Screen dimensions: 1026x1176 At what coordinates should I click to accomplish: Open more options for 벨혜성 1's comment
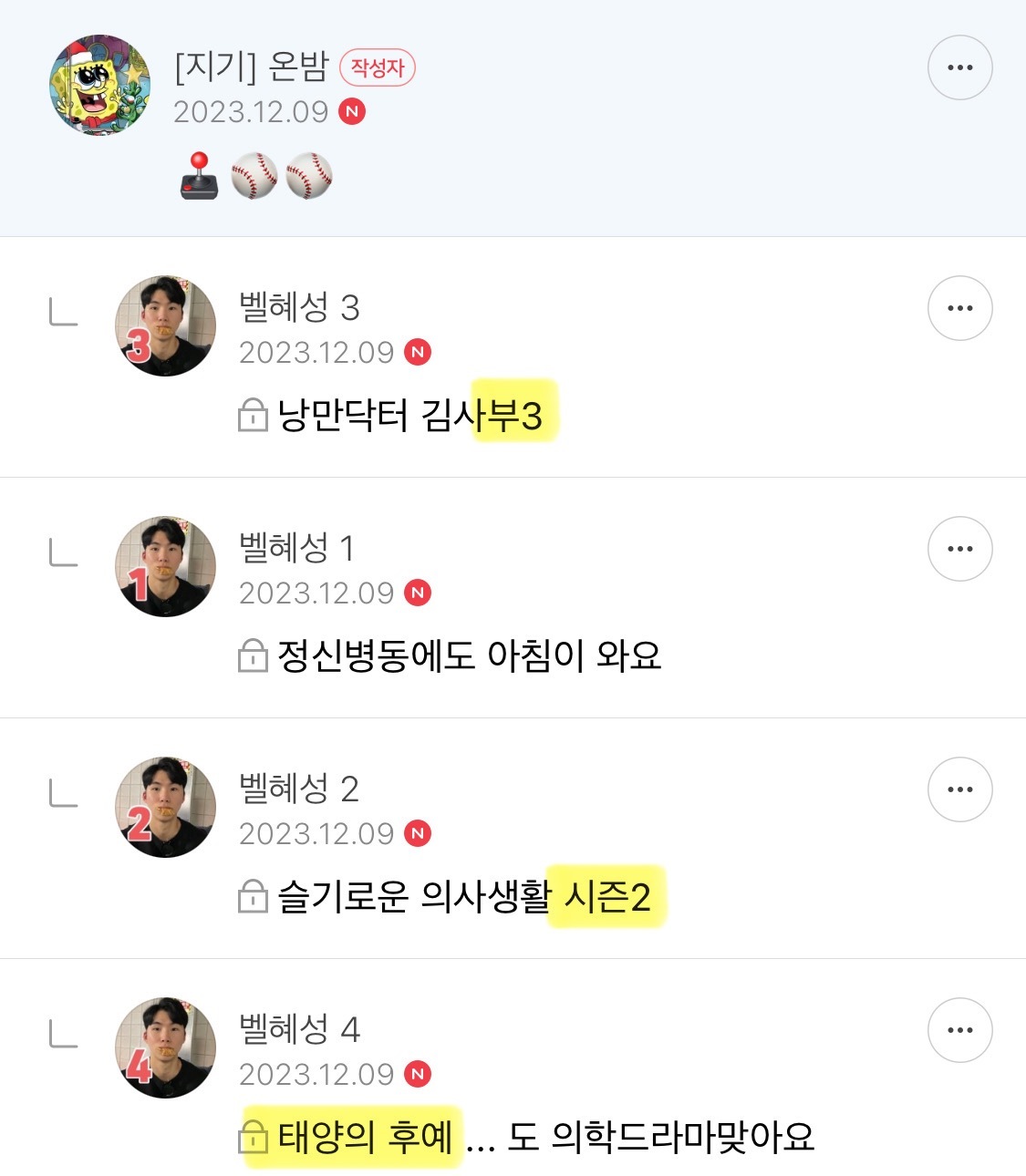click(x=959, y=548)
